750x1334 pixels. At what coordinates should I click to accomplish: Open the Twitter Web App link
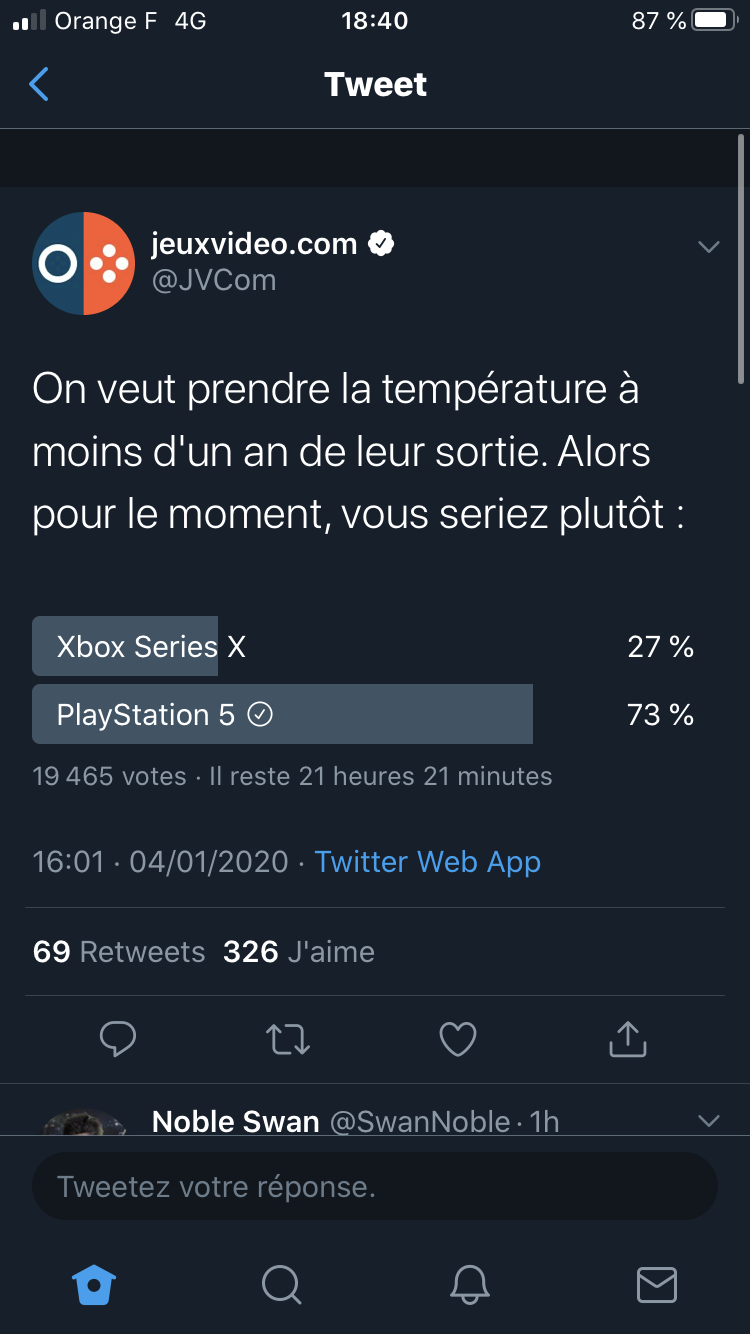point(428,862)
